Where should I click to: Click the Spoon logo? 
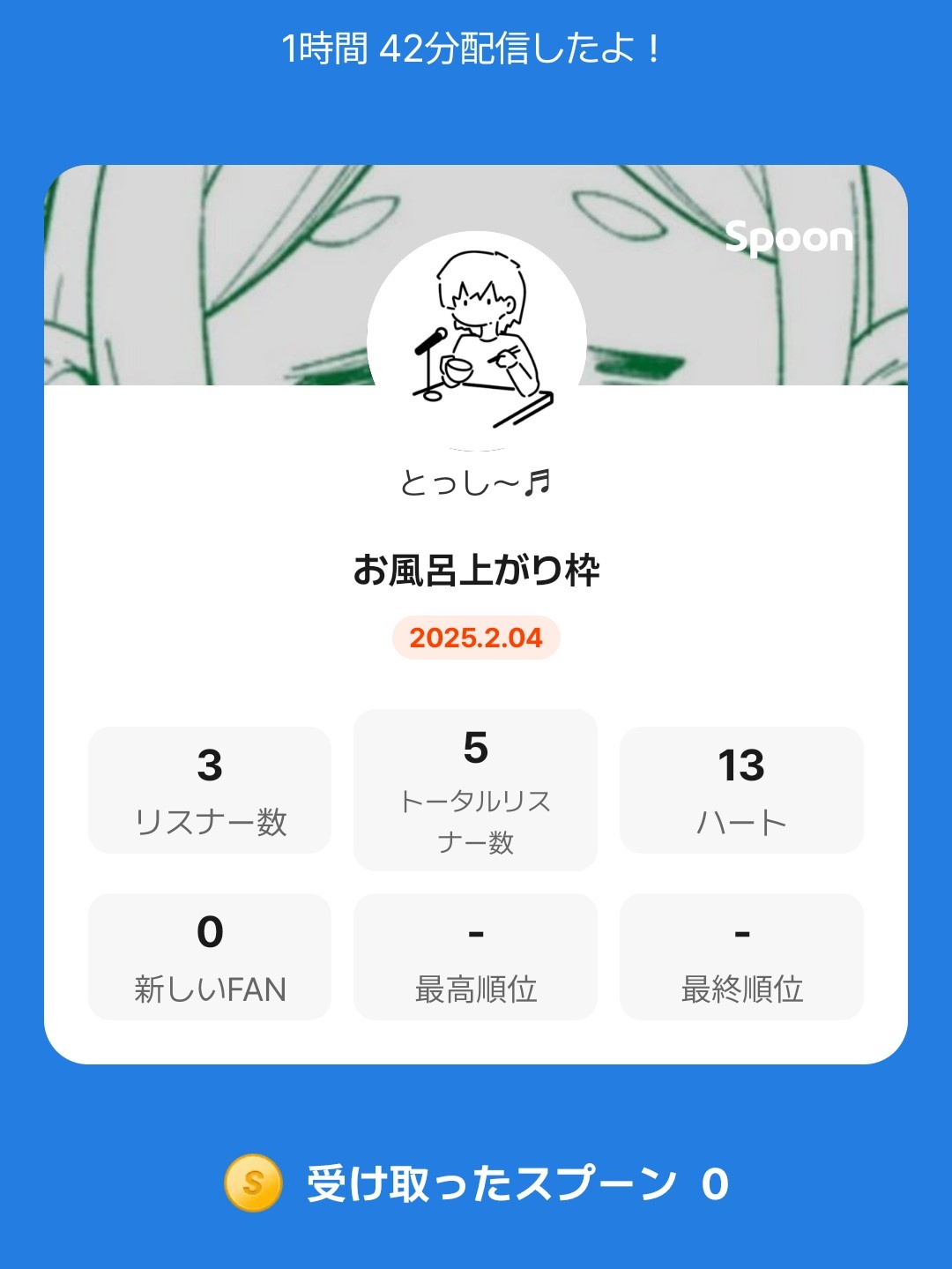click(789, 236)
